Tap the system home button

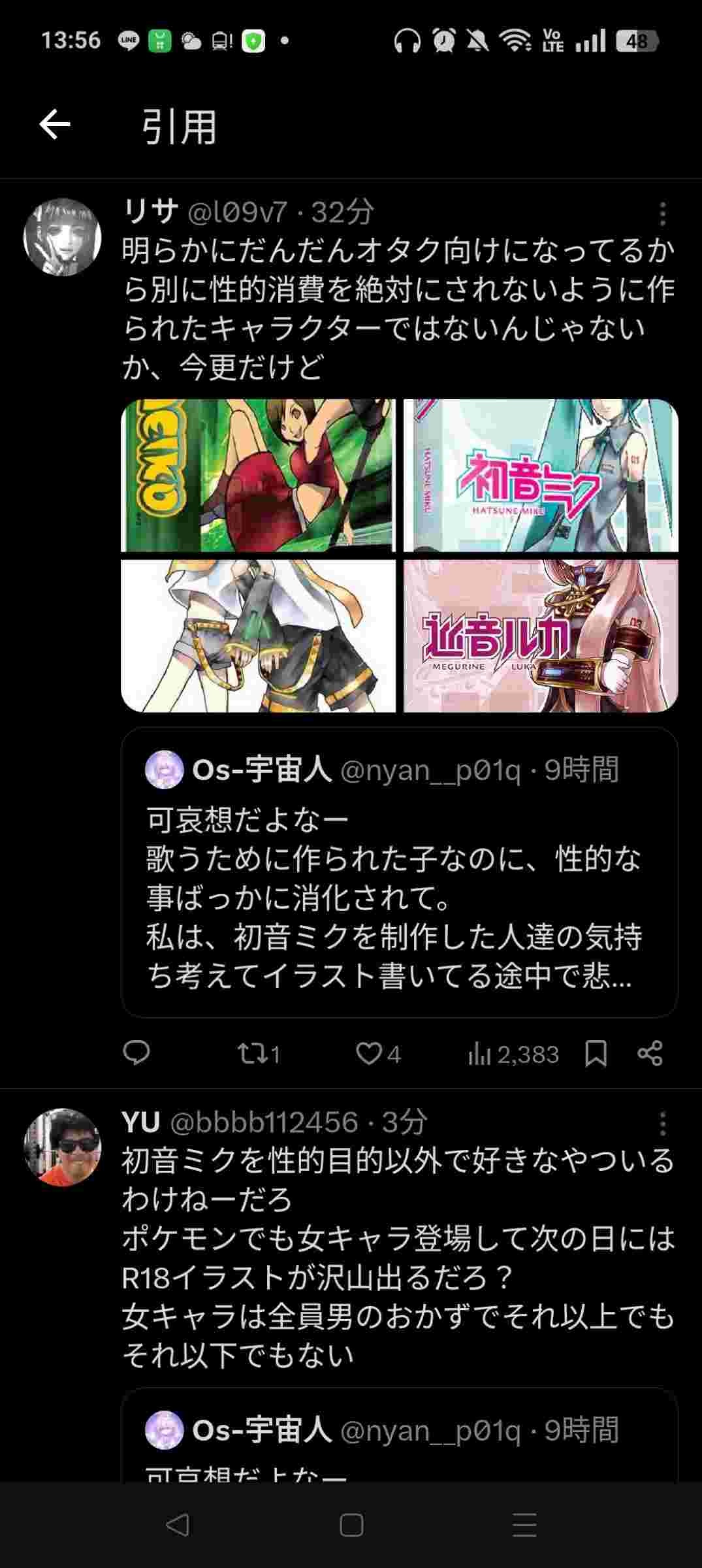point(351,1526)
